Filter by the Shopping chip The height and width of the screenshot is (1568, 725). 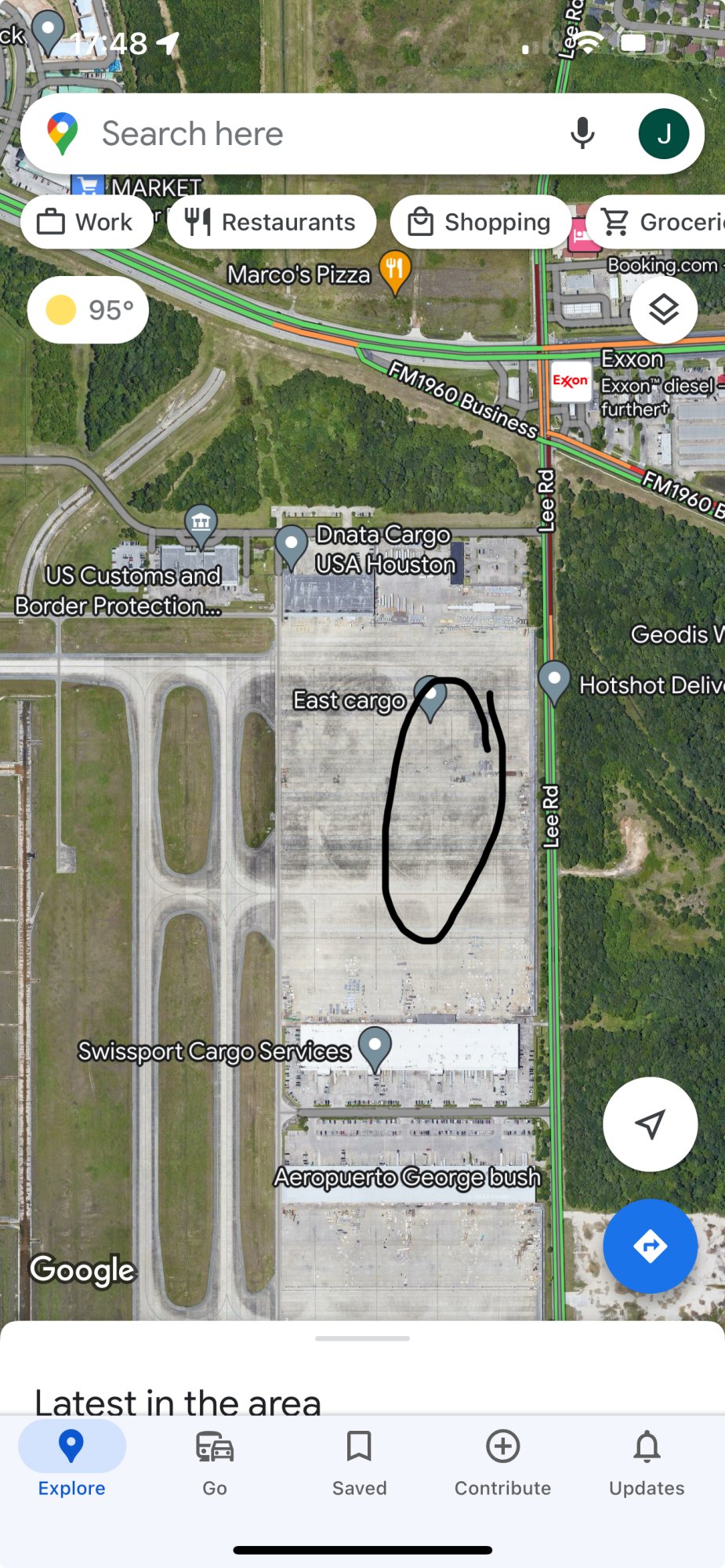480,223
